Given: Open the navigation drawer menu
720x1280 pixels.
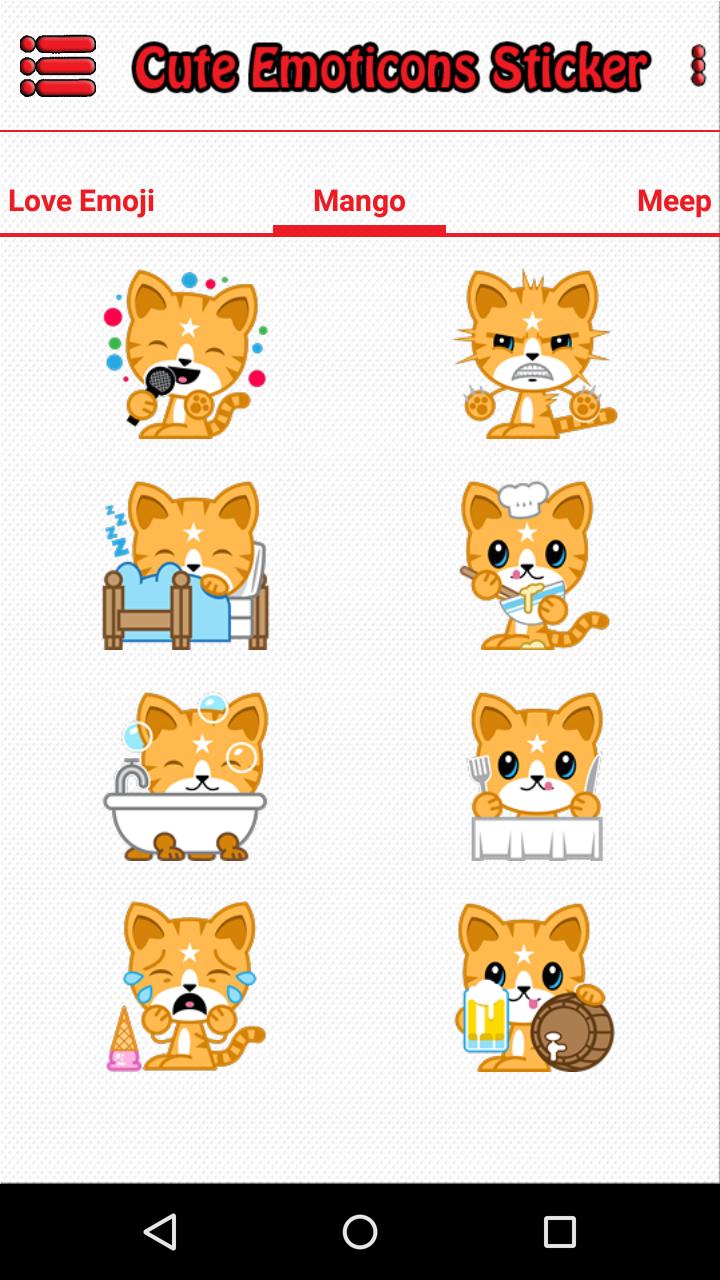Looking at the screenshot, I should click(57, 67).
